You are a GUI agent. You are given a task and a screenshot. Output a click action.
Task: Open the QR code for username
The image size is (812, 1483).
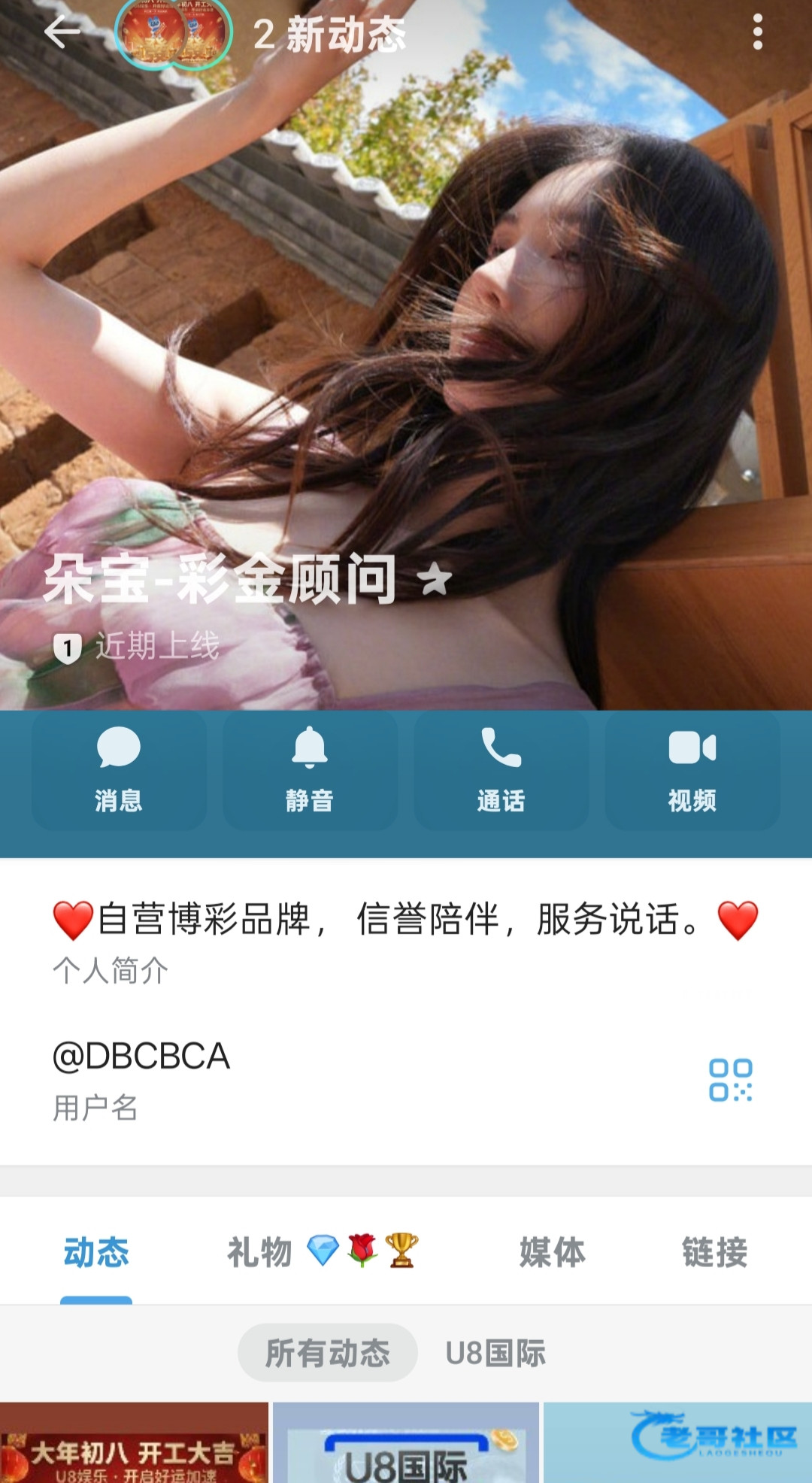coord(730,1080)
